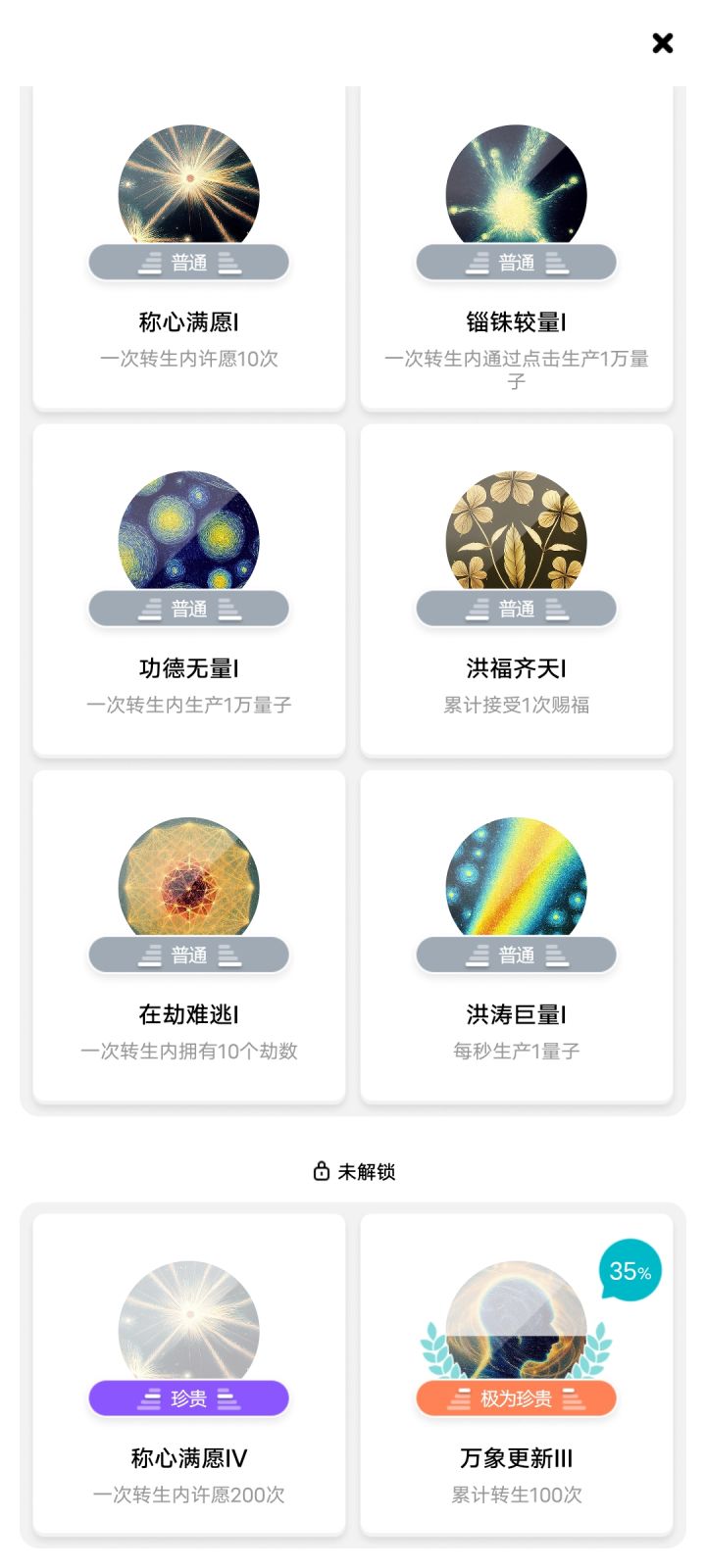
Task: Open the locked 万象更新III achievement
Action: (517, 1374)
